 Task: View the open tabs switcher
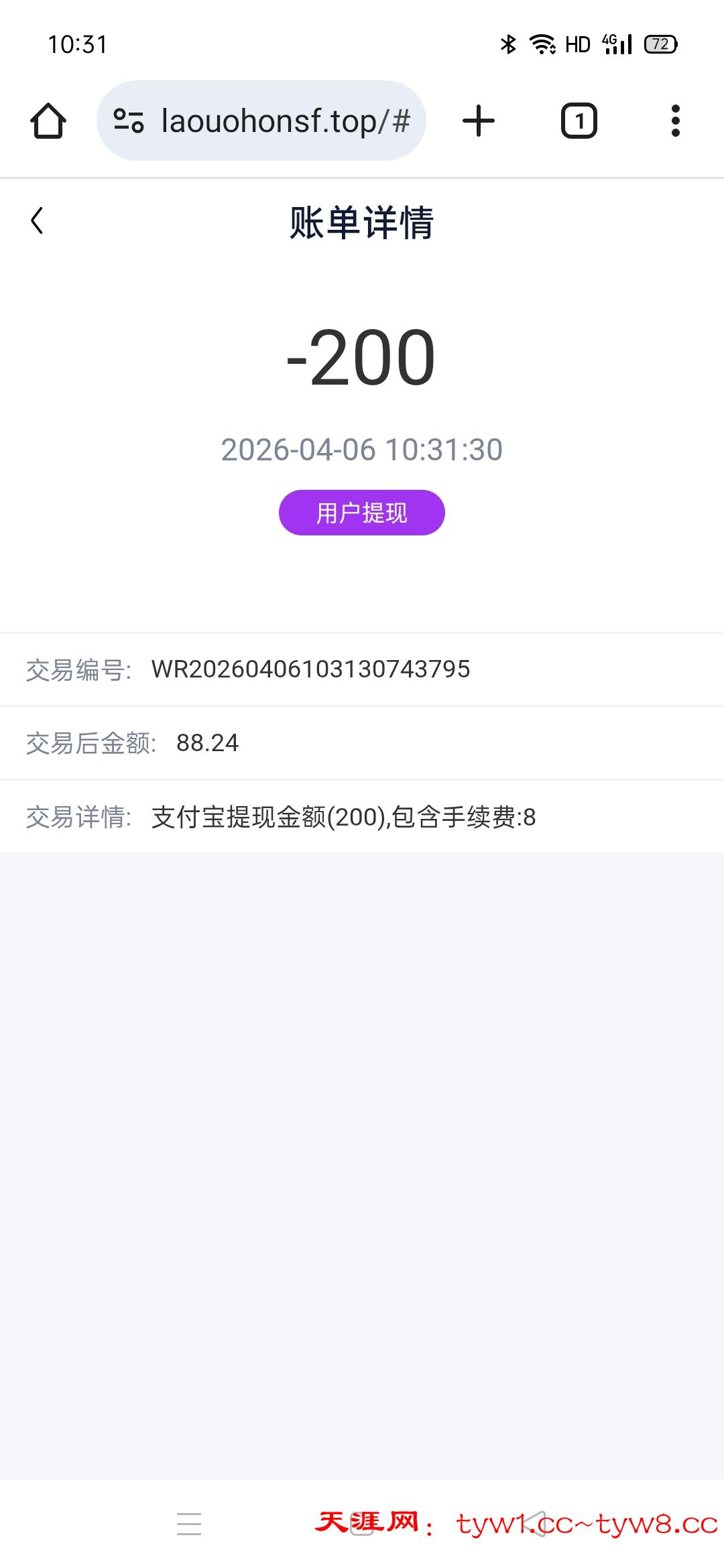[x=579, y=121]
